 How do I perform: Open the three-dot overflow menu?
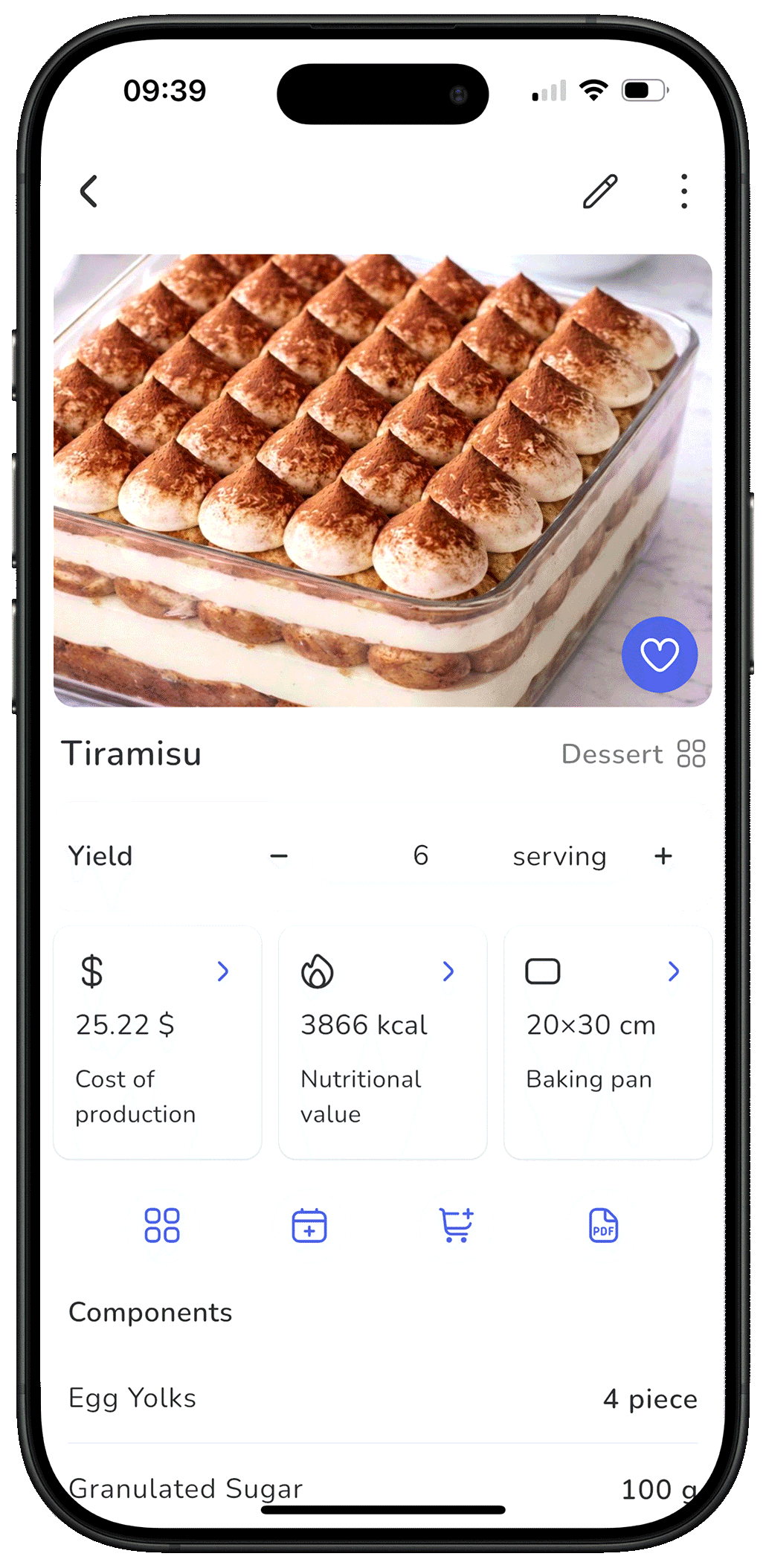click(x=683, y=191)
